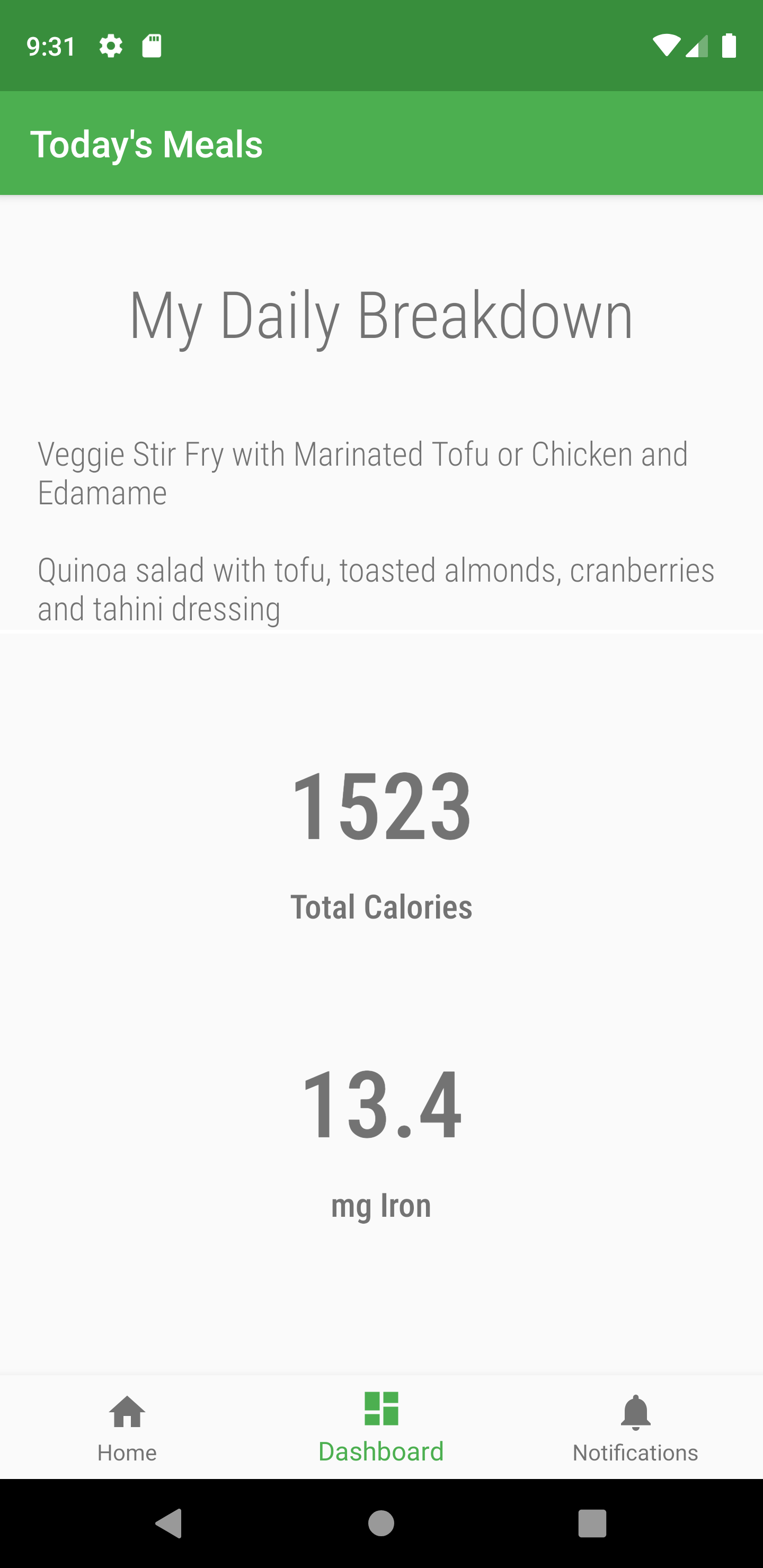Tap the system home button
This screenshot has height=1568, width=763.
(381, 1523)
